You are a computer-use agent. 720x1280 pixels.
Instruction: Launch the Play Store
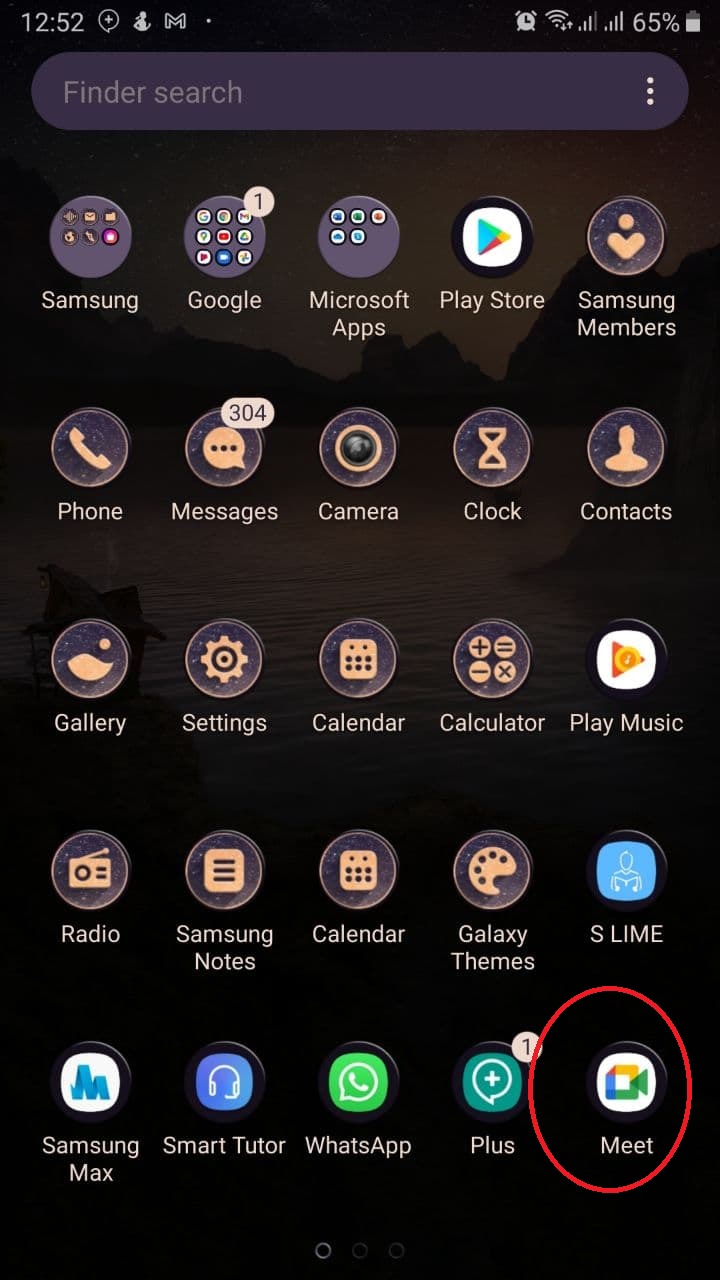click(x=492, y=238)
